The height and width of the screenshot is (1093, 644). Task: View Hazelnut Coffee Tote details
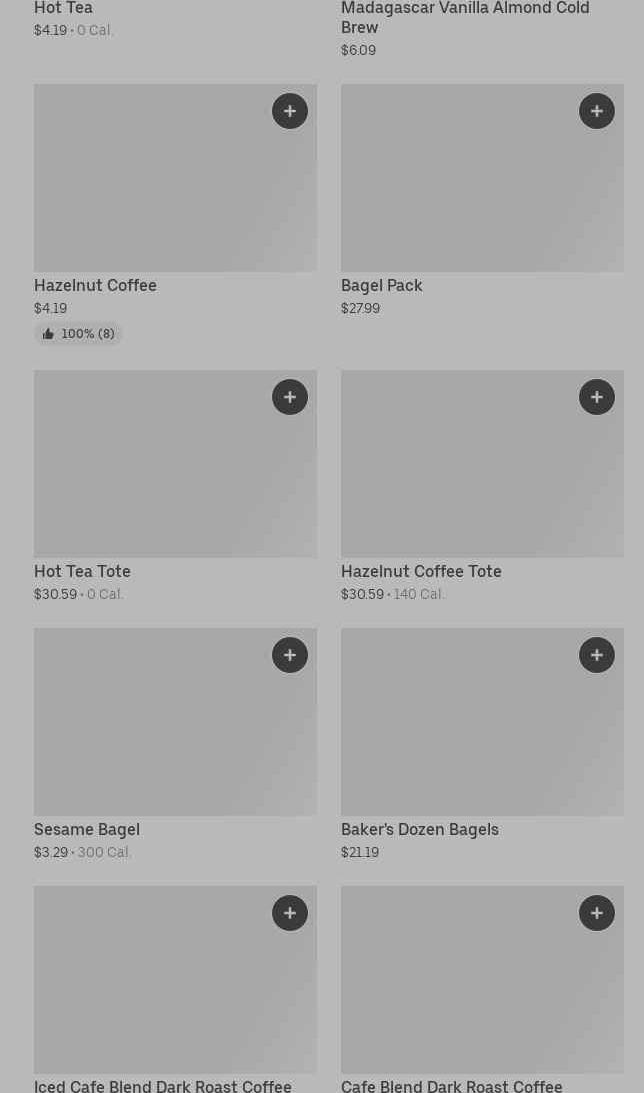(482, 487)
